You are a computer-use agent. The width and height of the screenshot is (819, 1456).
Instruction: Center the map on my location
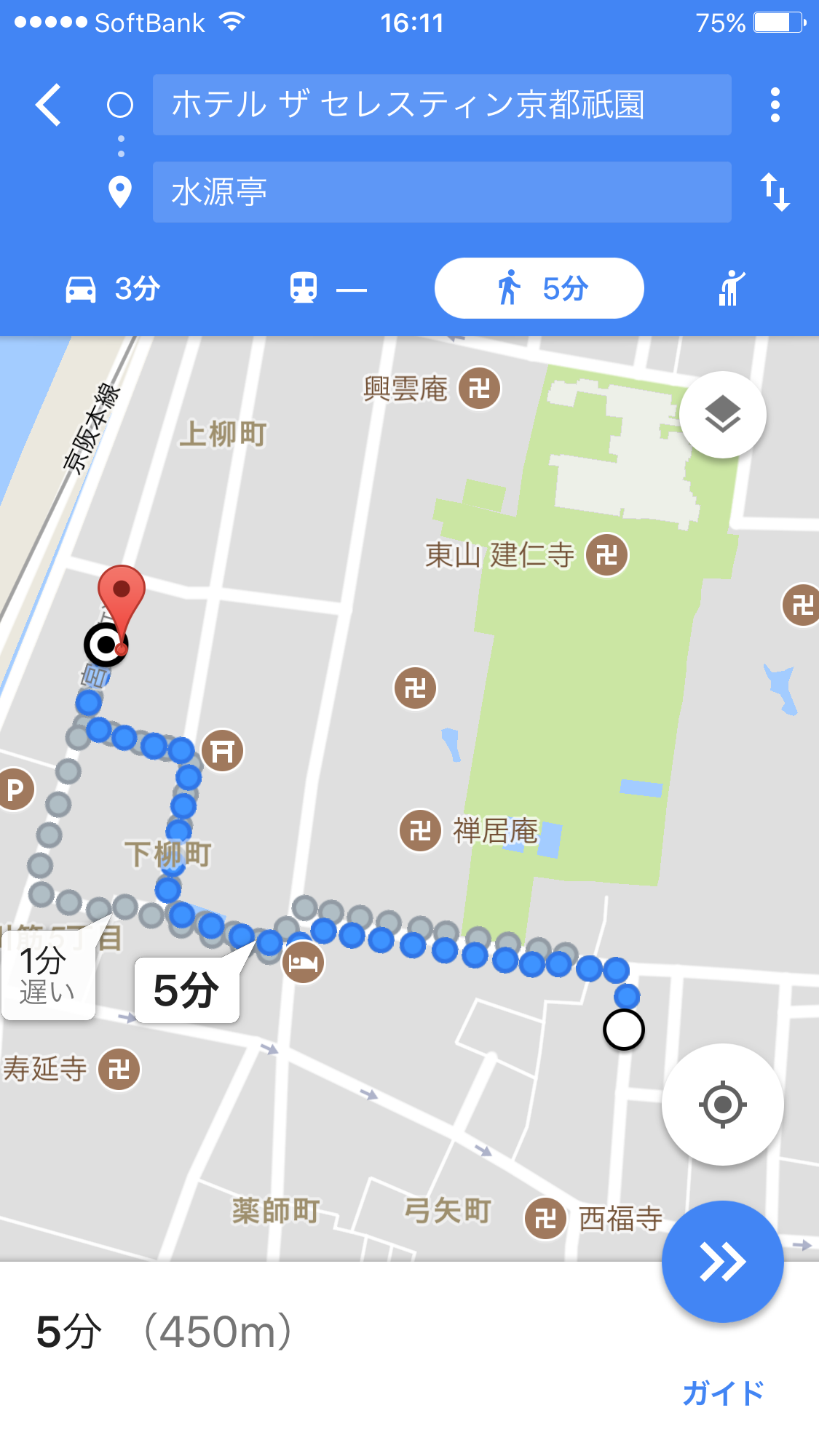tap(722, 1105)
